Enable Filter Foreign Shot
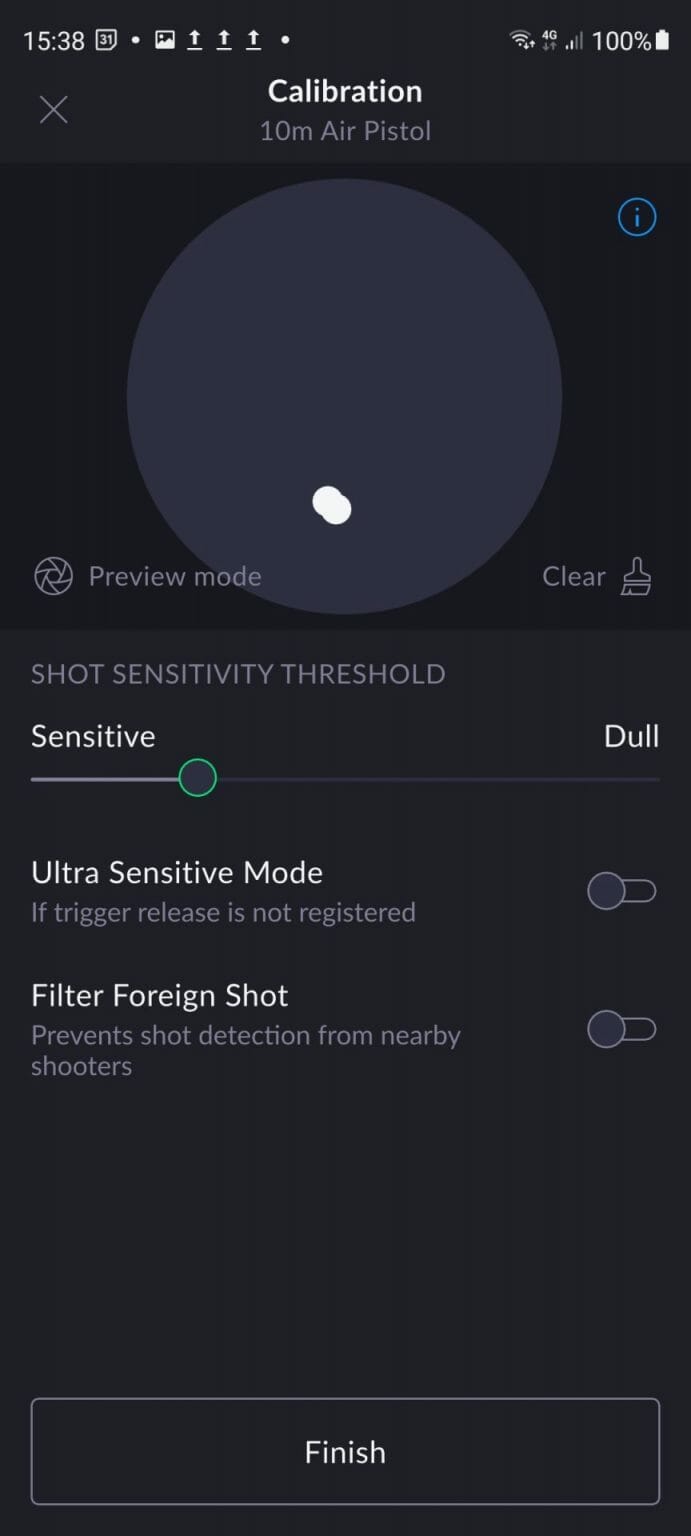Screen dimensions: 691x1536 coord(621,1029)
